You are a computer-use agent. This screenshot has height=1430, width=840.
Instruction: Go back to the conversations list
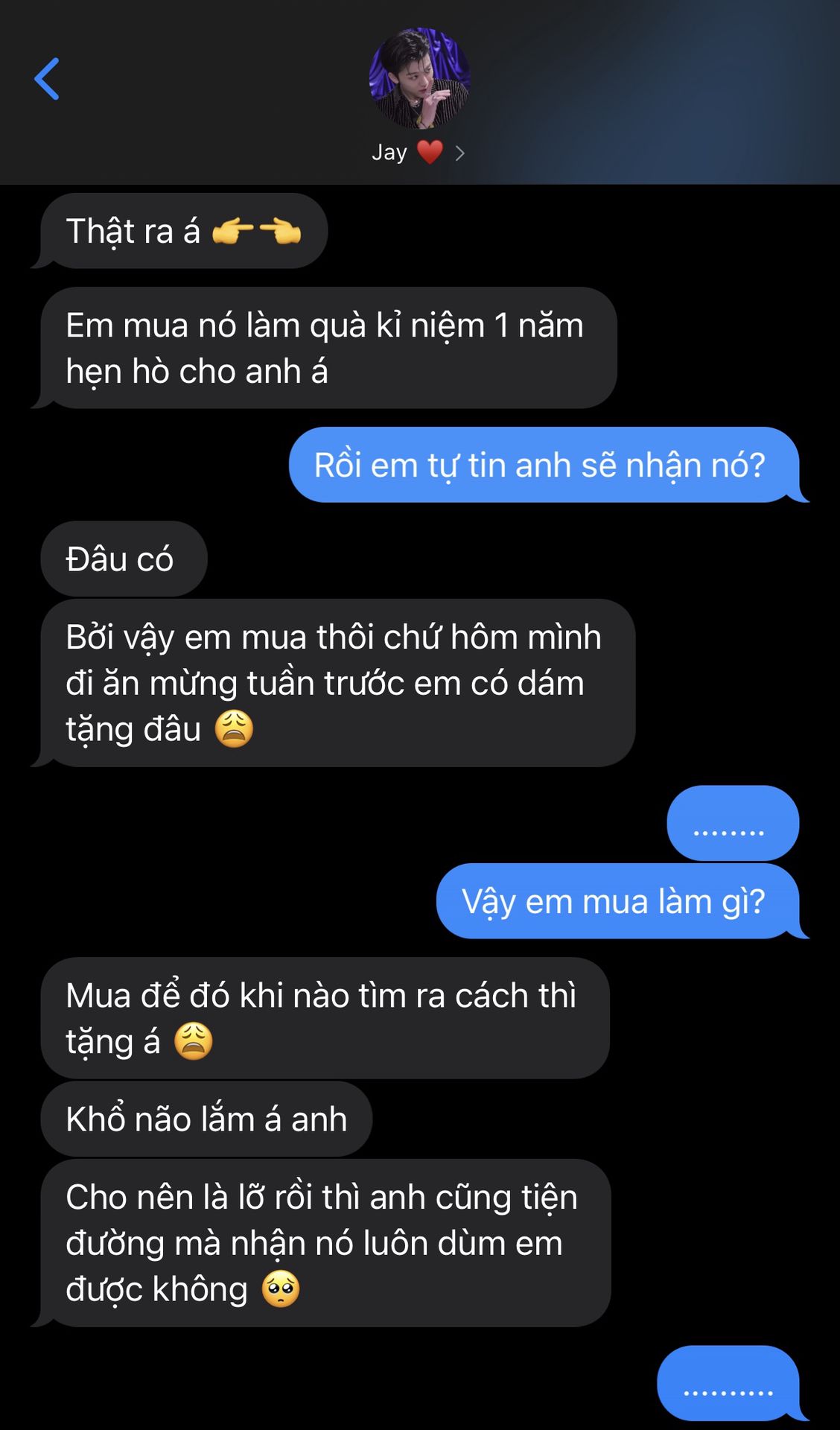[46, 79]
